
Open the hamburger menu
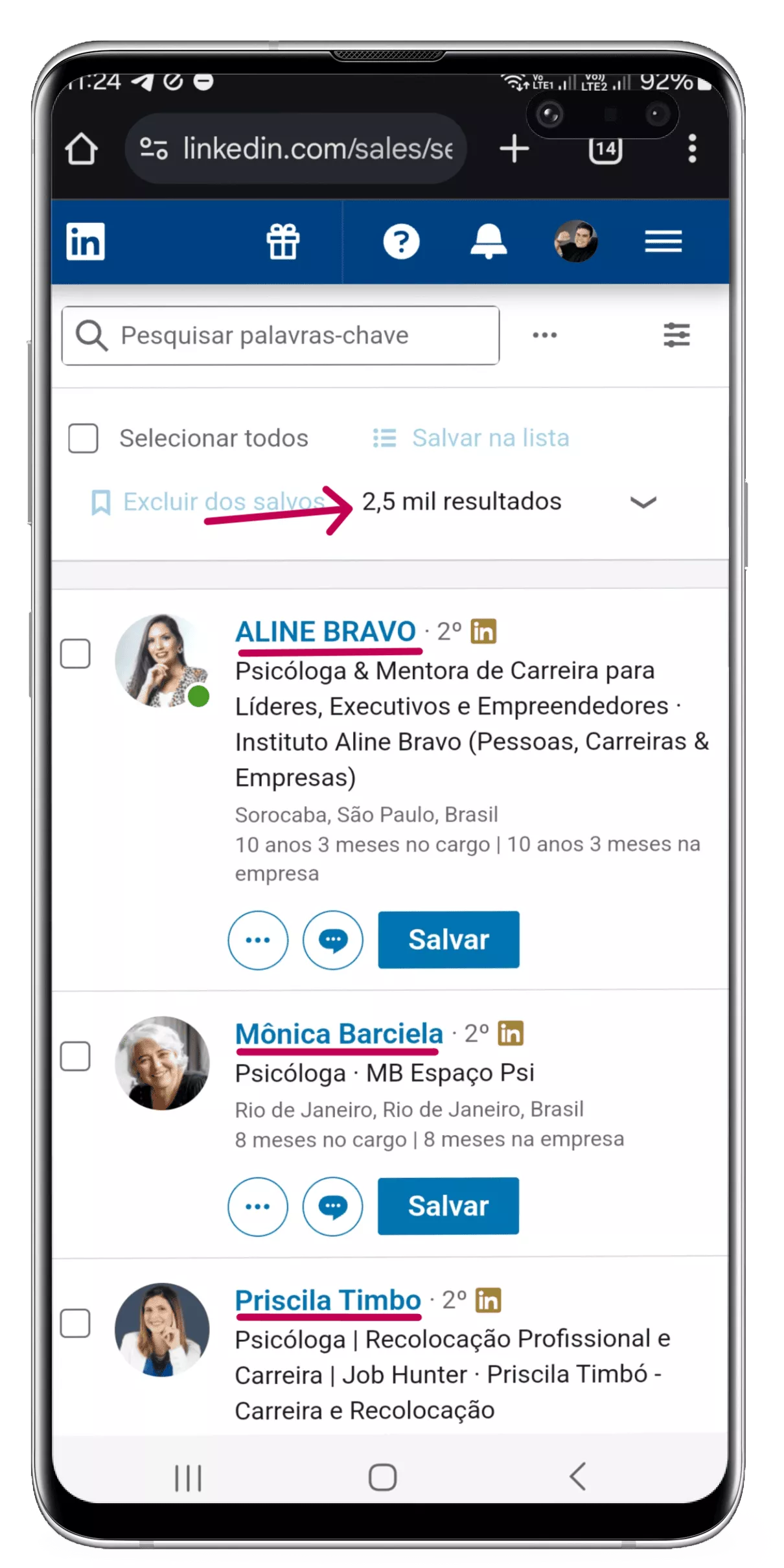(663, 242)
